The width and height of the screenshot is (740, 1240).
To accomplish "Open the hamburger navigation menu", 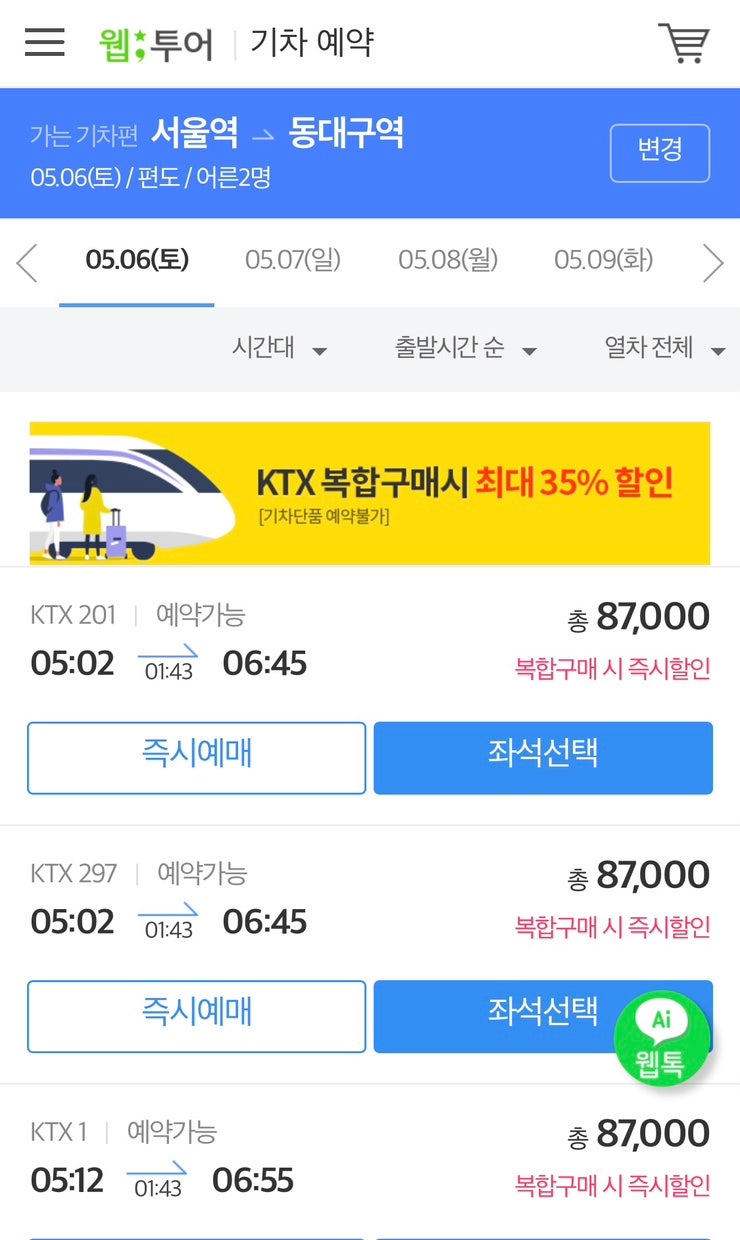I will click(x=43, y=44).
